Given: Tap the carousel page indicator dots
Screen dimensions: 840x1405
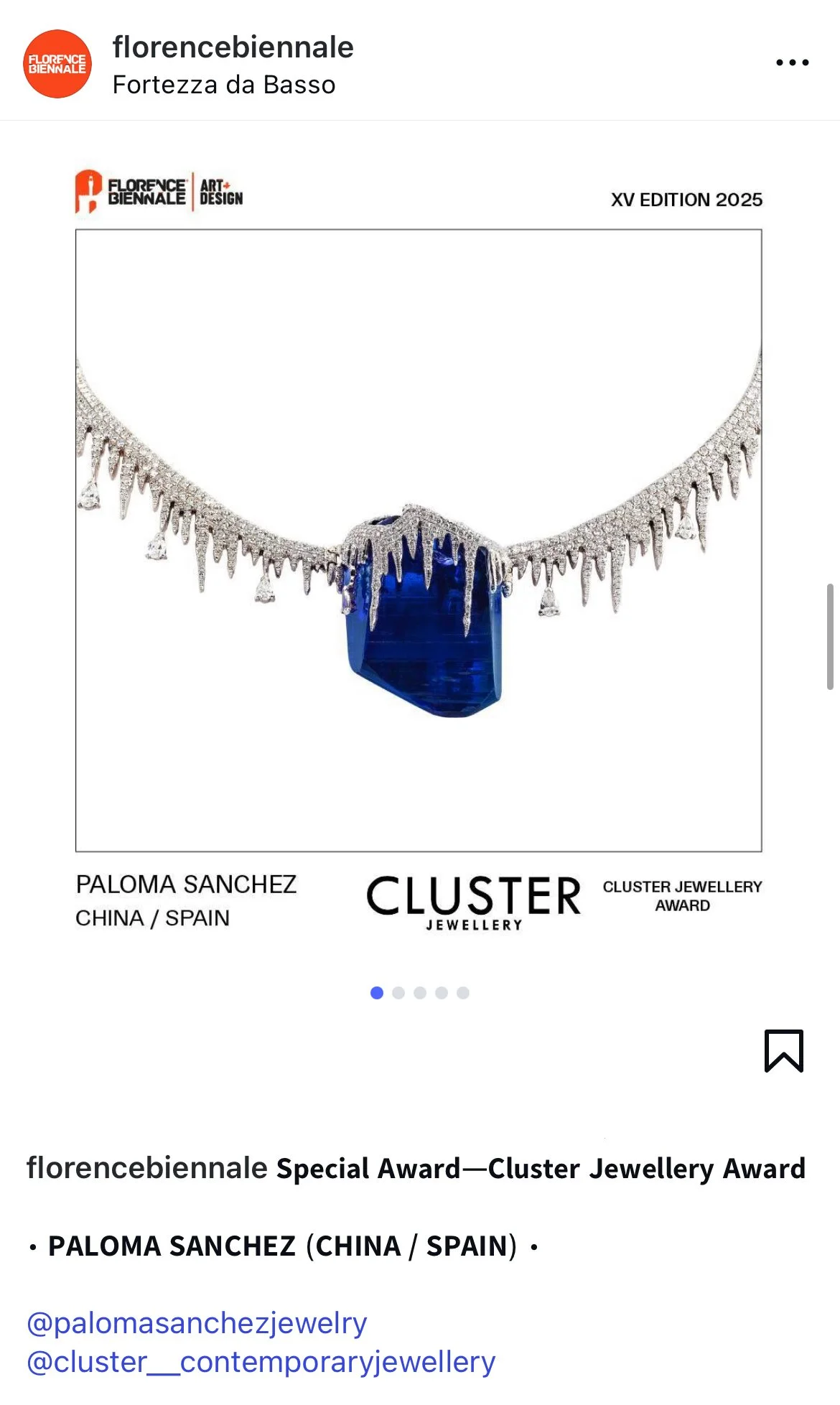Looking at the screenshot, I should click(420, 993).
